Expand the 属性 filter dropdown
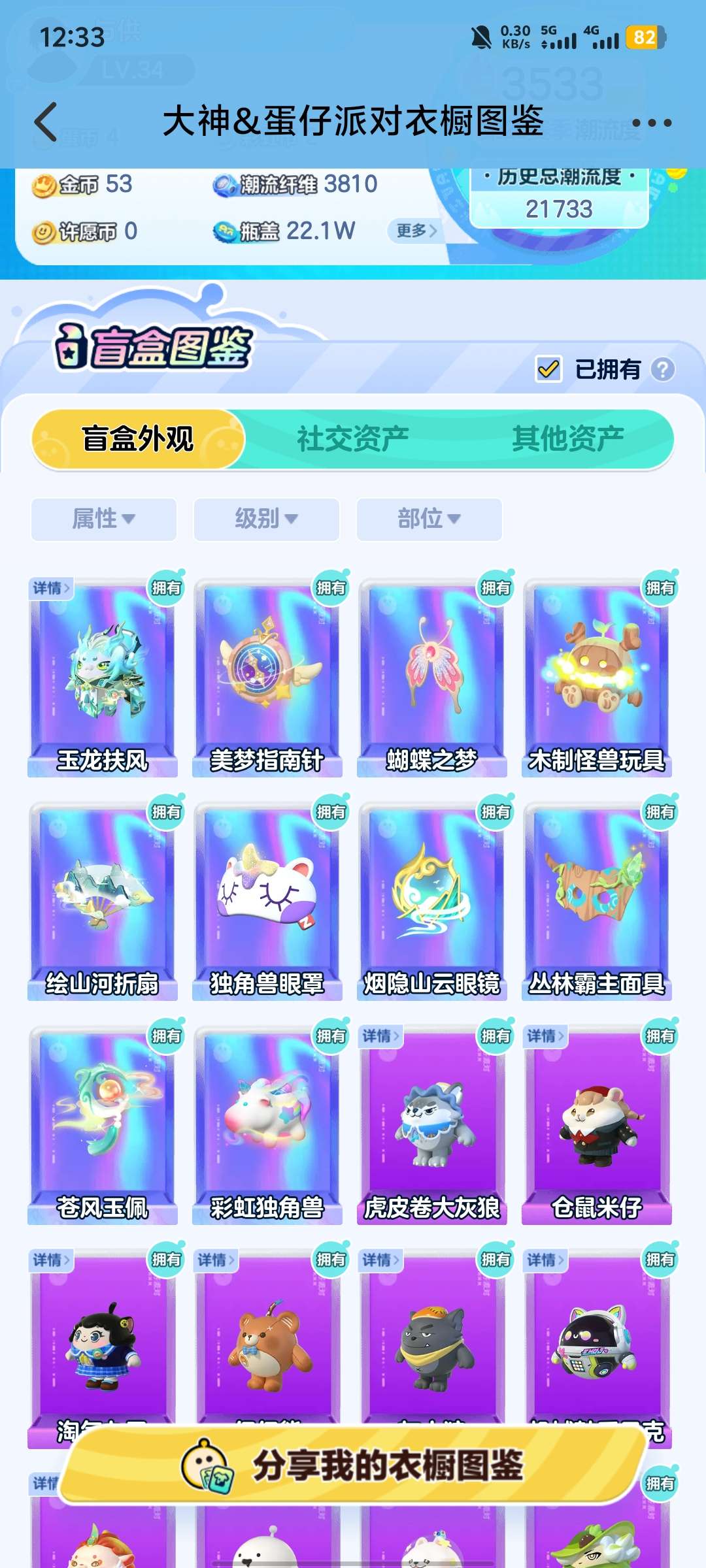 point(103,519)
